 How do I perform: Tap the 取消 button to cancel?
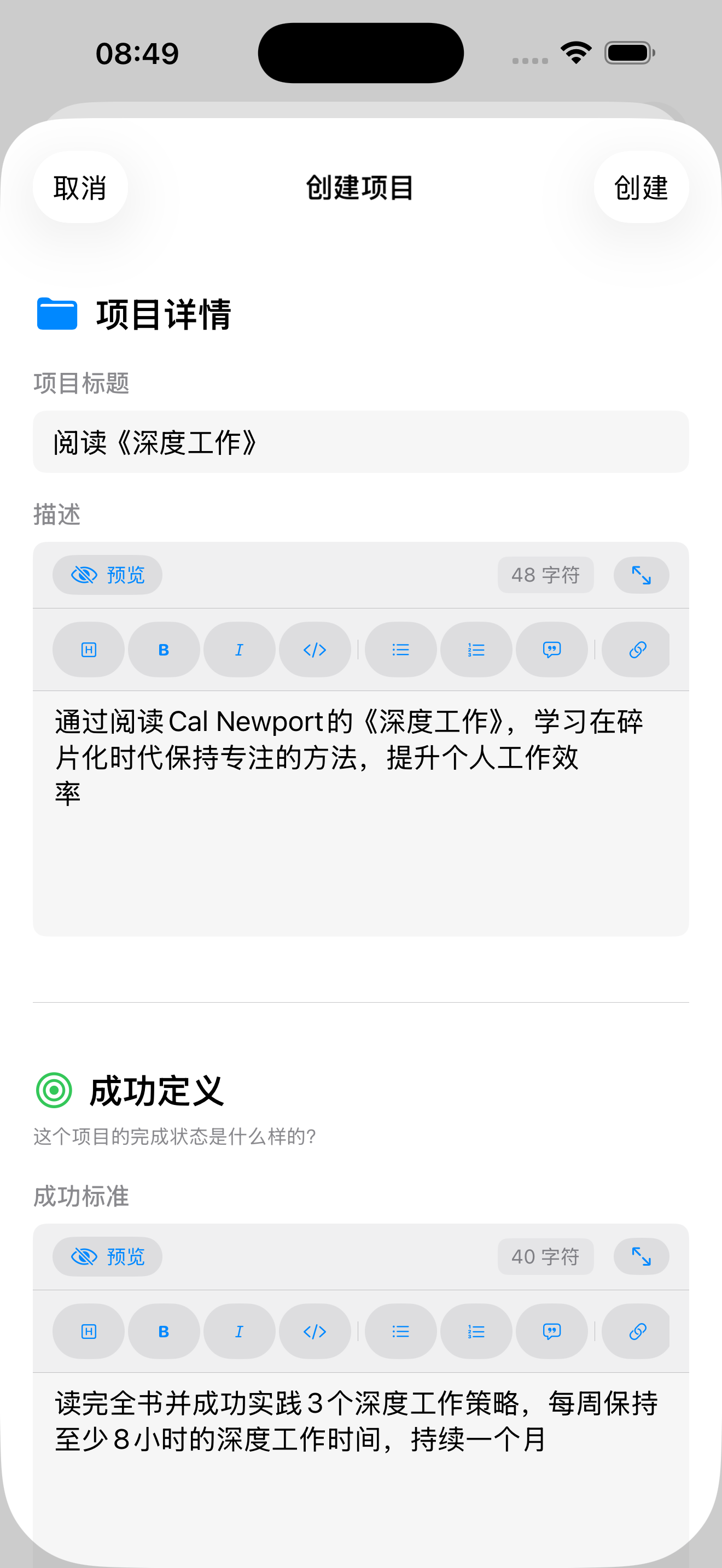(80, 188)
